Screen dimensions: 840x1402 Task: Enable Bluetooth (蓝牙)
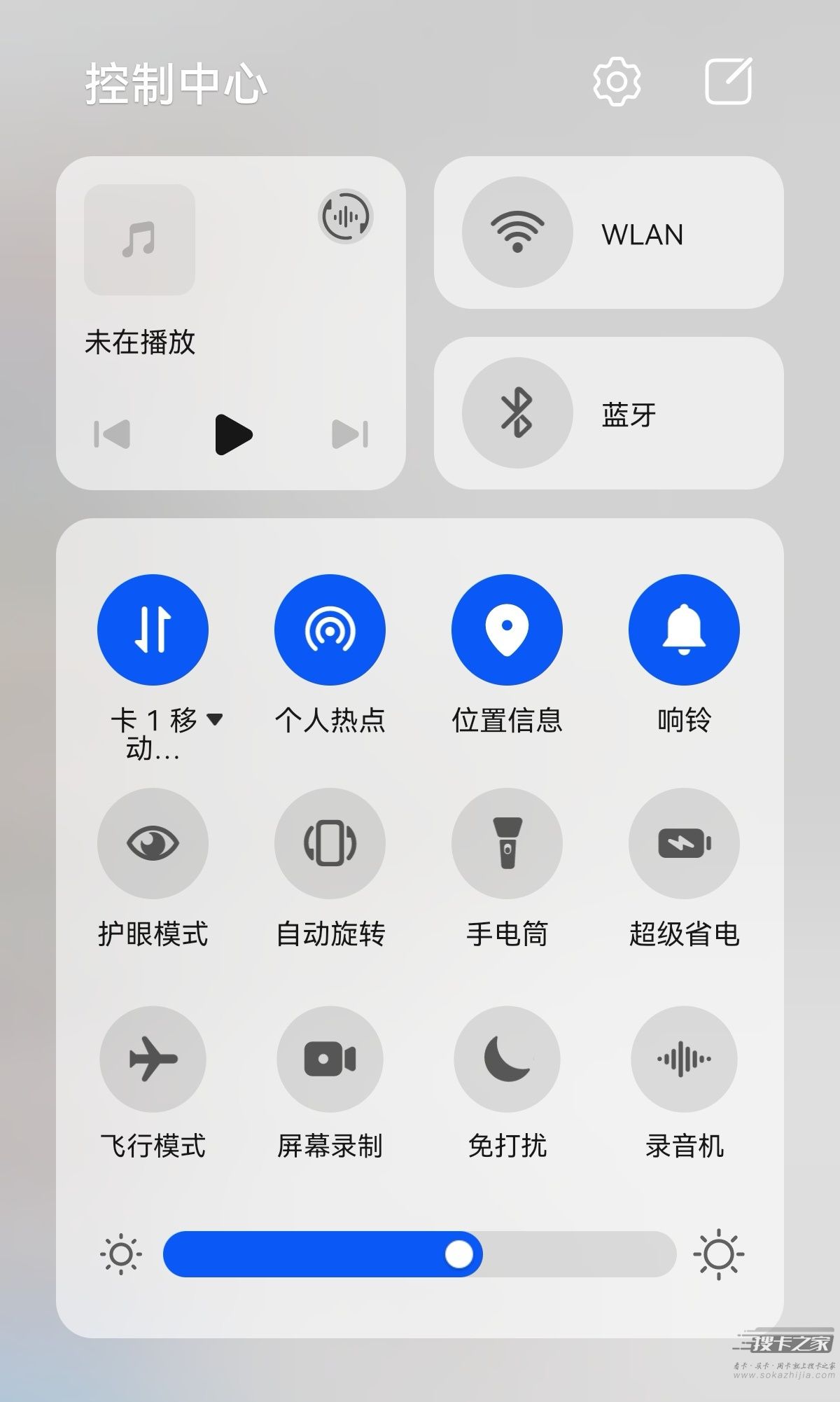517,413
